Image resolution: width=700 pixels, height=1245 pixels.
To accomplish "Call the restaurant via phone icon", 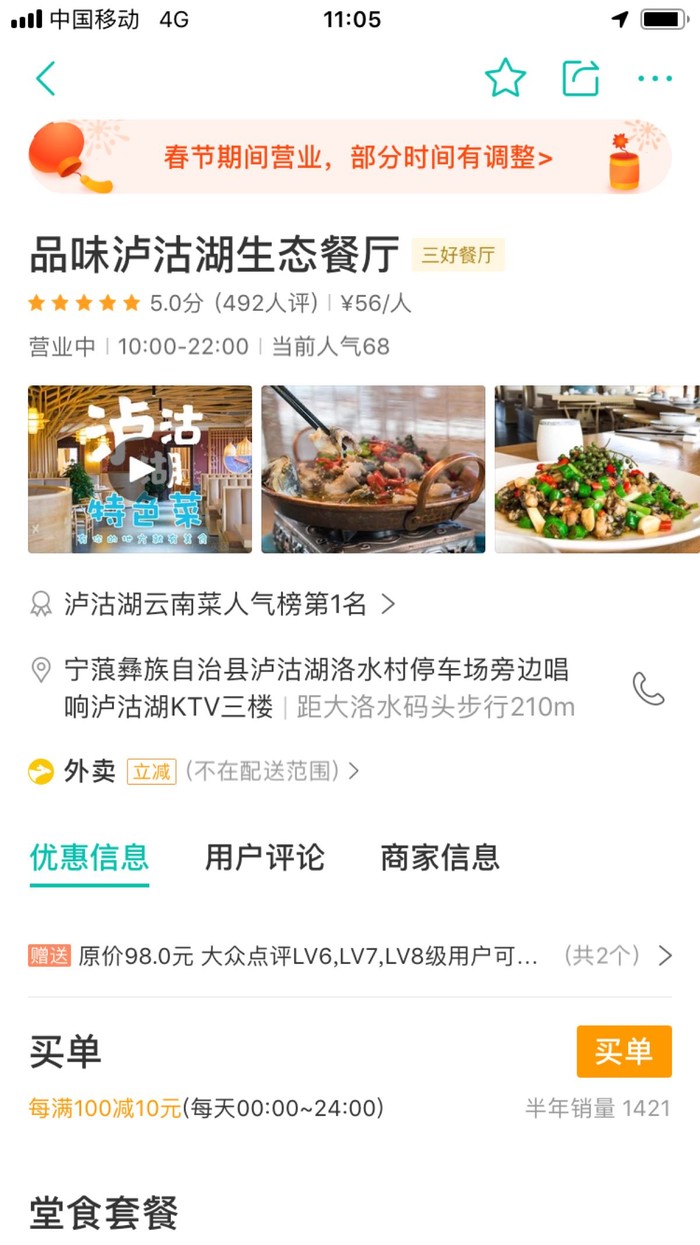I will click(648, 688).
